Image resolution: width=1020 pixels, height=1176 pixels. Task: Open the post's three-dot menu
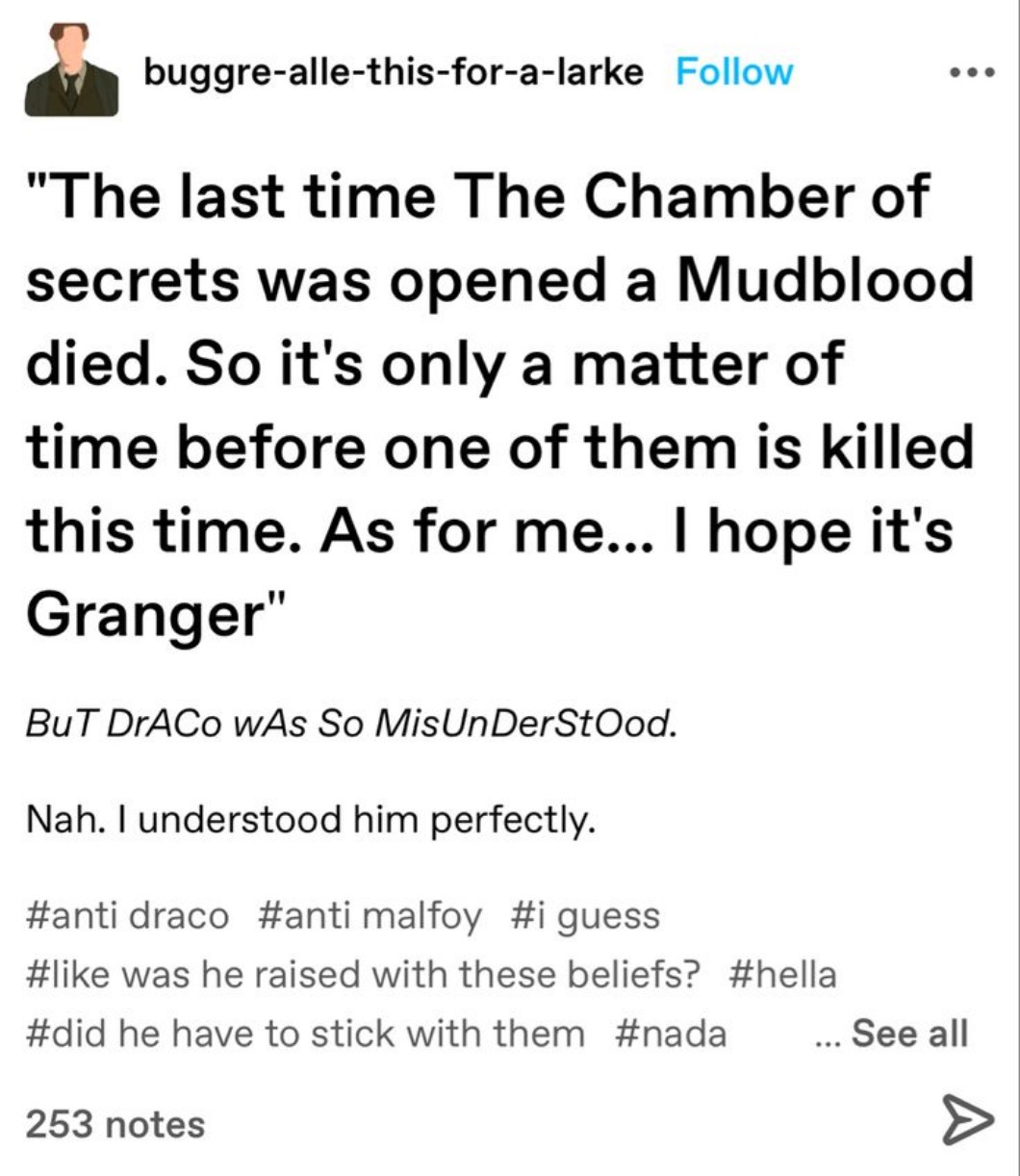tap(972, 74)
